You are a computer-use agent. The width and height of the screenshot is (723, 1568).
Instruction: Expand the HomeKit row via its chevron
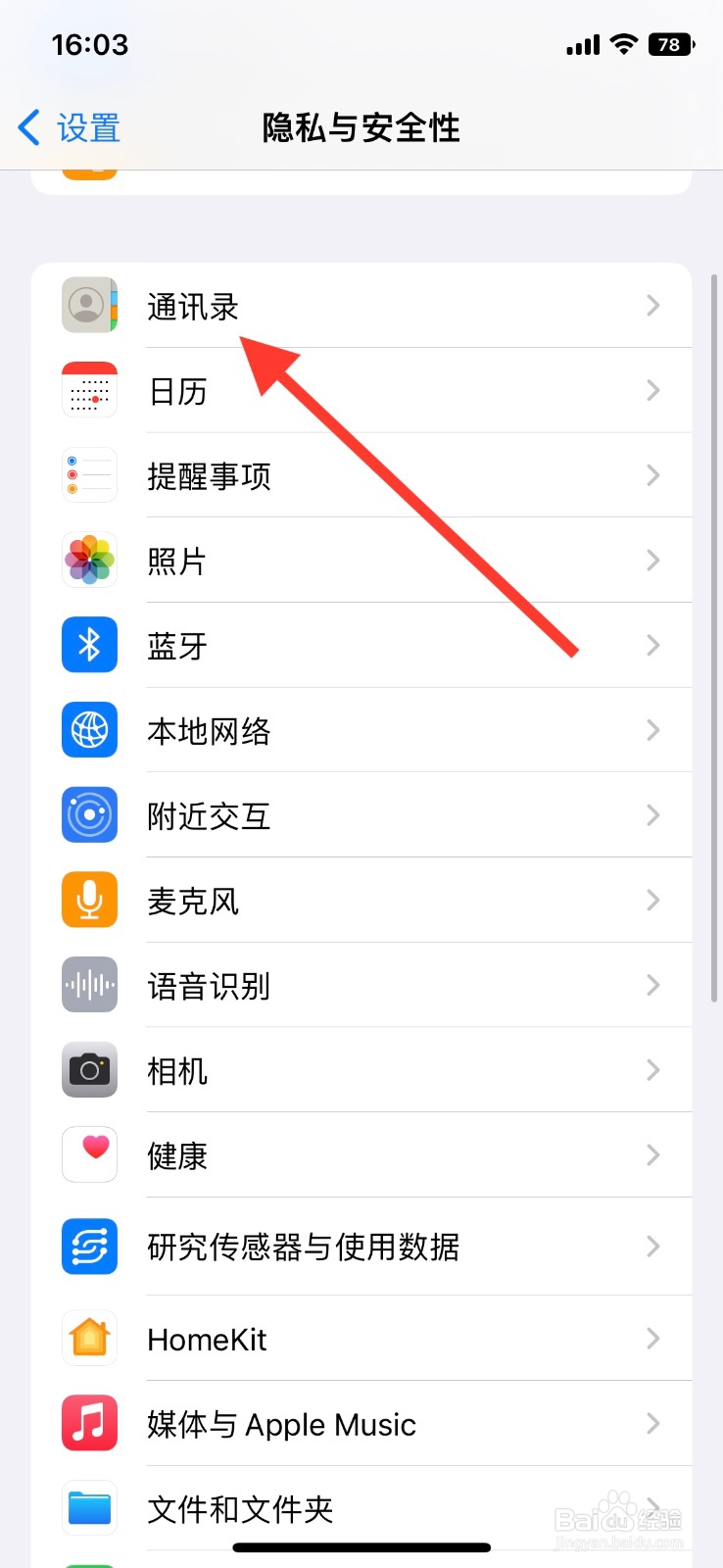(652, 1338)
